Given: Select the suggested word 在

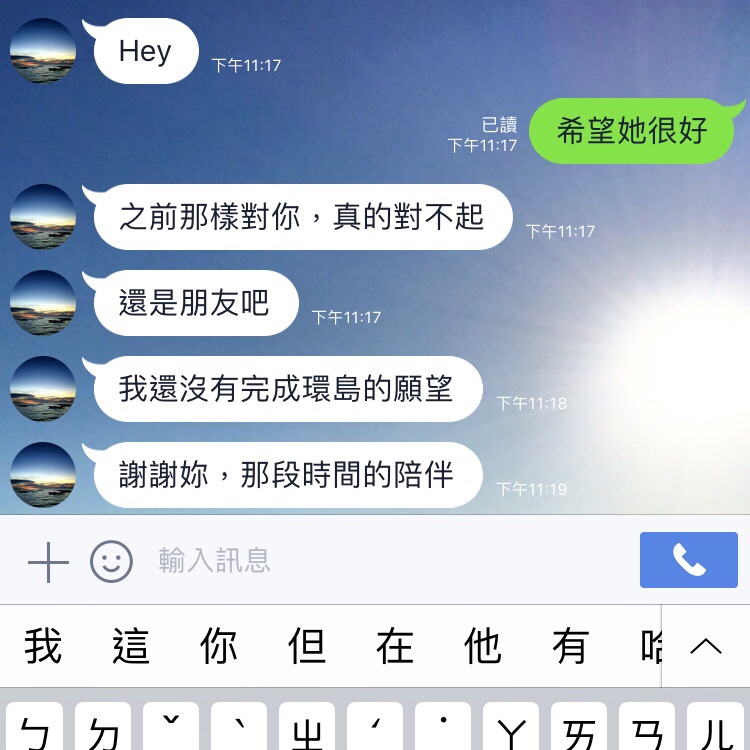Looking at the screenshot, I should pyautogui.click(x=394, y=646).
